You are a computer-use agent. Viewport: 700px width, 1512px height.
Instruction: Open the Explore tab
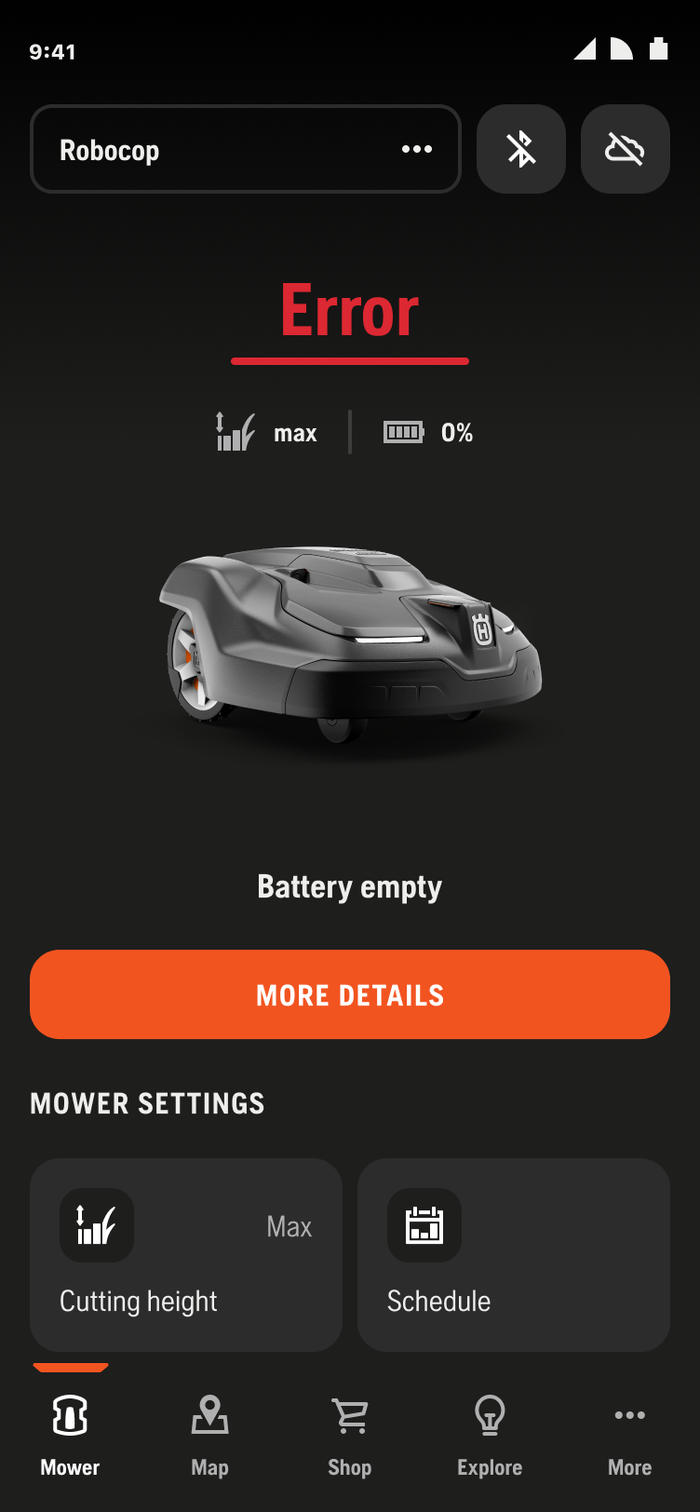(490, 1437)
